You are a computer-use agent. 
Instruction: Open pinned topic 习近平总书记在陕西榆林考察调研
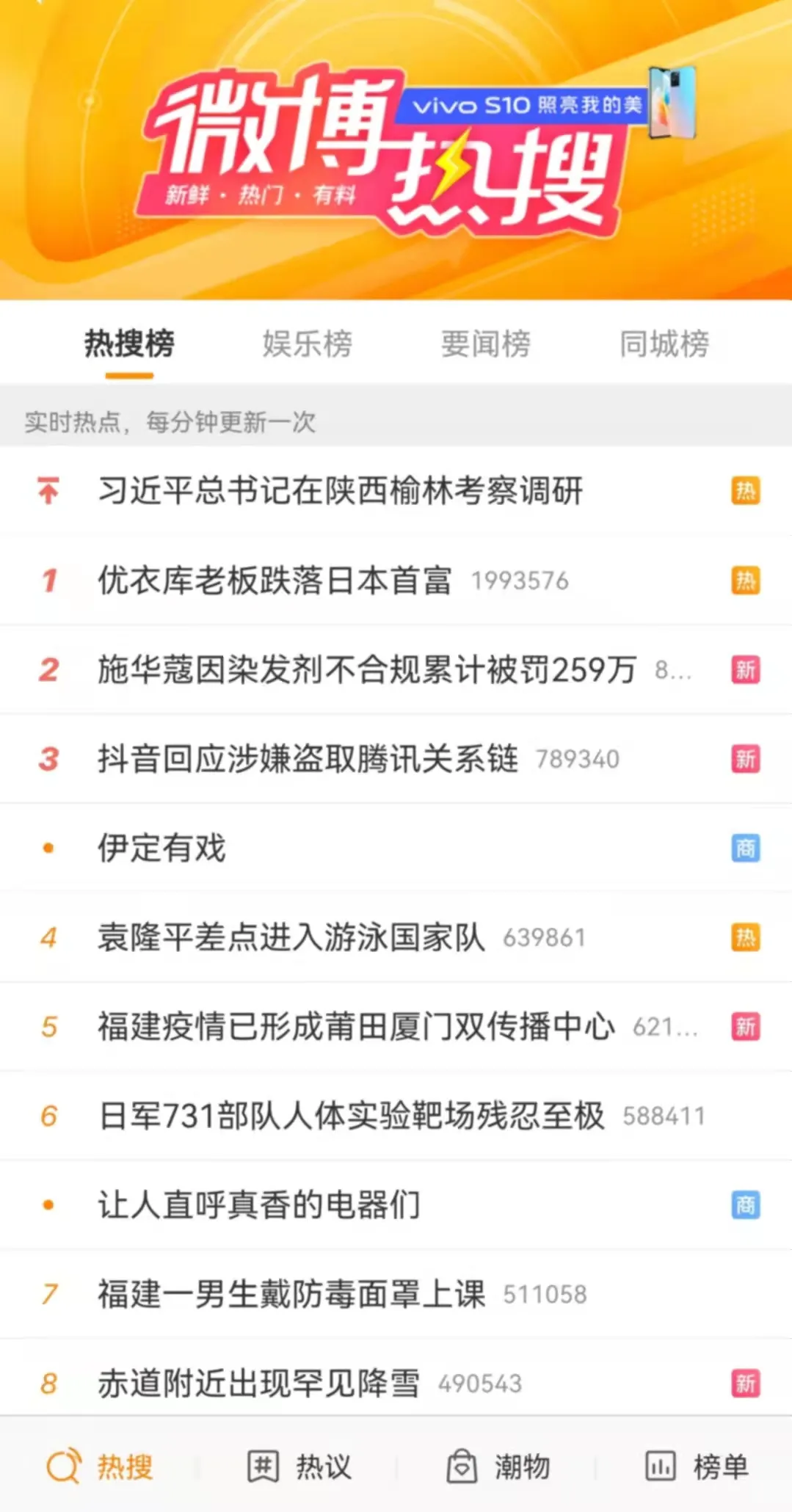pos(341,491)
